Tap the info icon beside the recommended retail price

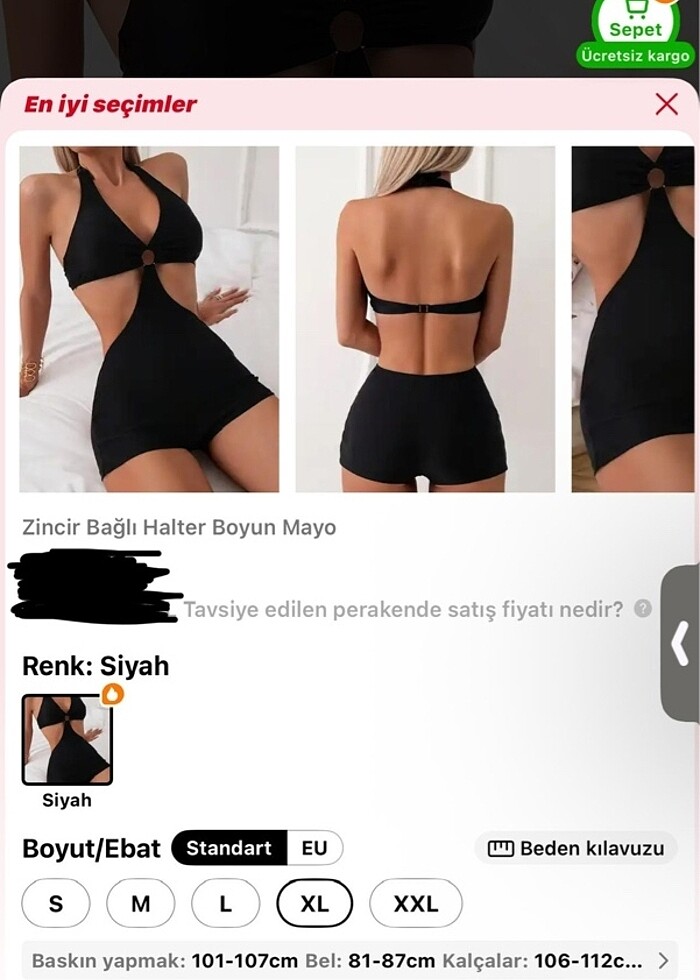pos(643,608)
